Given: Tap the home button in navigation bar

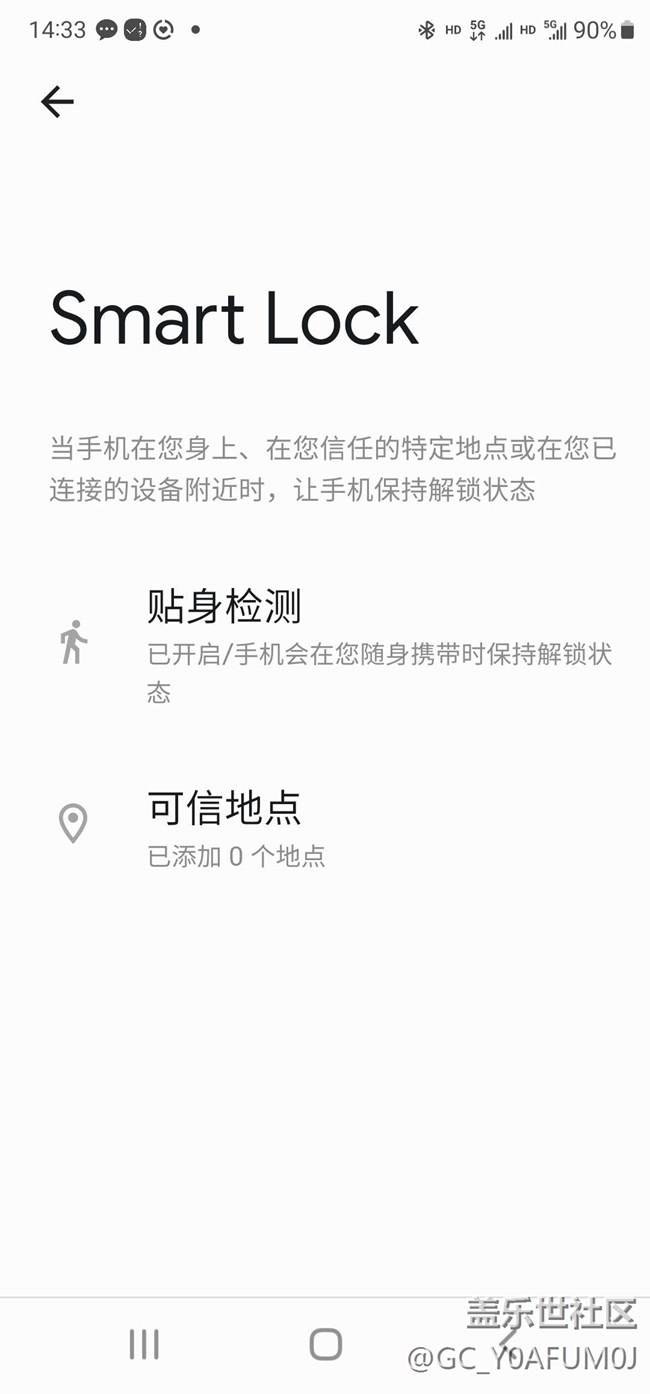Looking at the screenshot, I should [x=325, y=1344].
